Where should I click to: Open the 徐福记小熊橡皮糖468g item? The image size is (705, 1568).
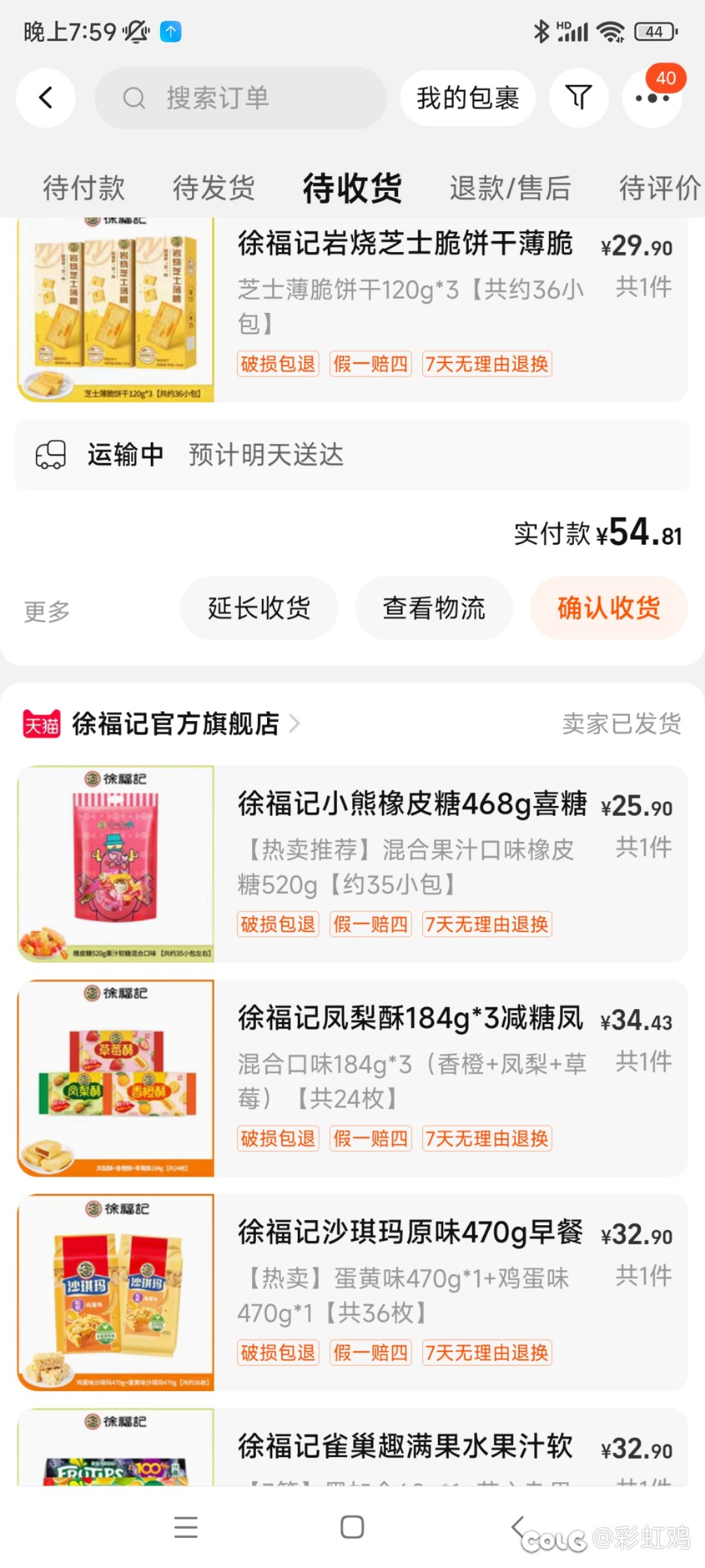pos(352,863)
